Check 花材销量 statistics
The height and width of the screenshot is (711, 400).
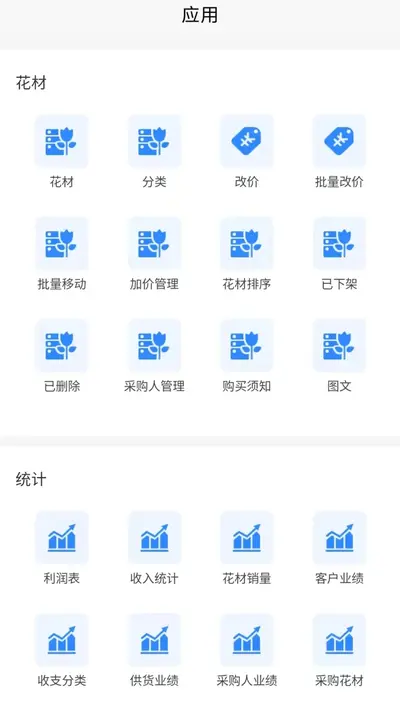point(247,538)
